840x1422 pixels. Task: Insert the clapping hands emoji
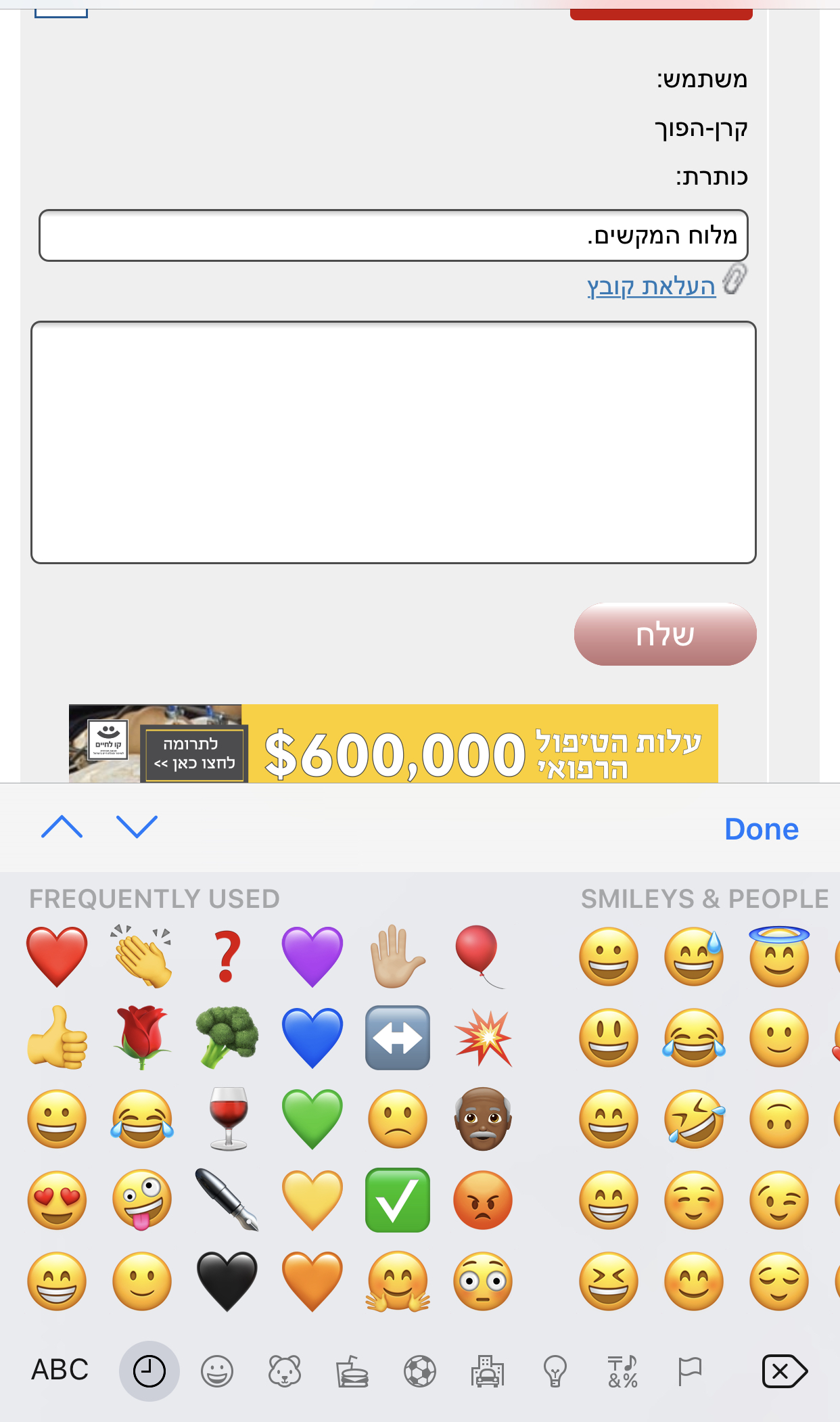click(142, 956)
